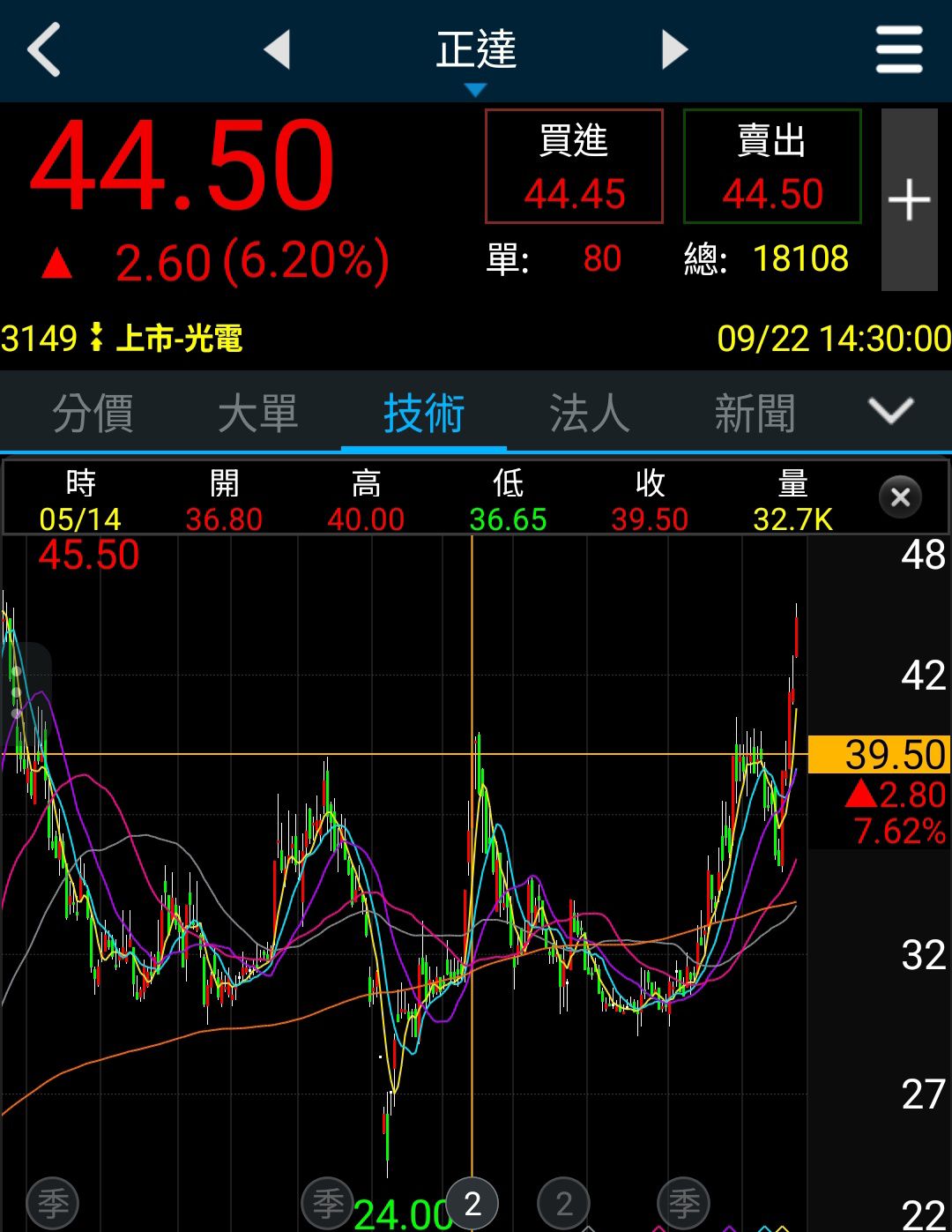
Task: Add stock with the plus button
Action: (909, 200)
